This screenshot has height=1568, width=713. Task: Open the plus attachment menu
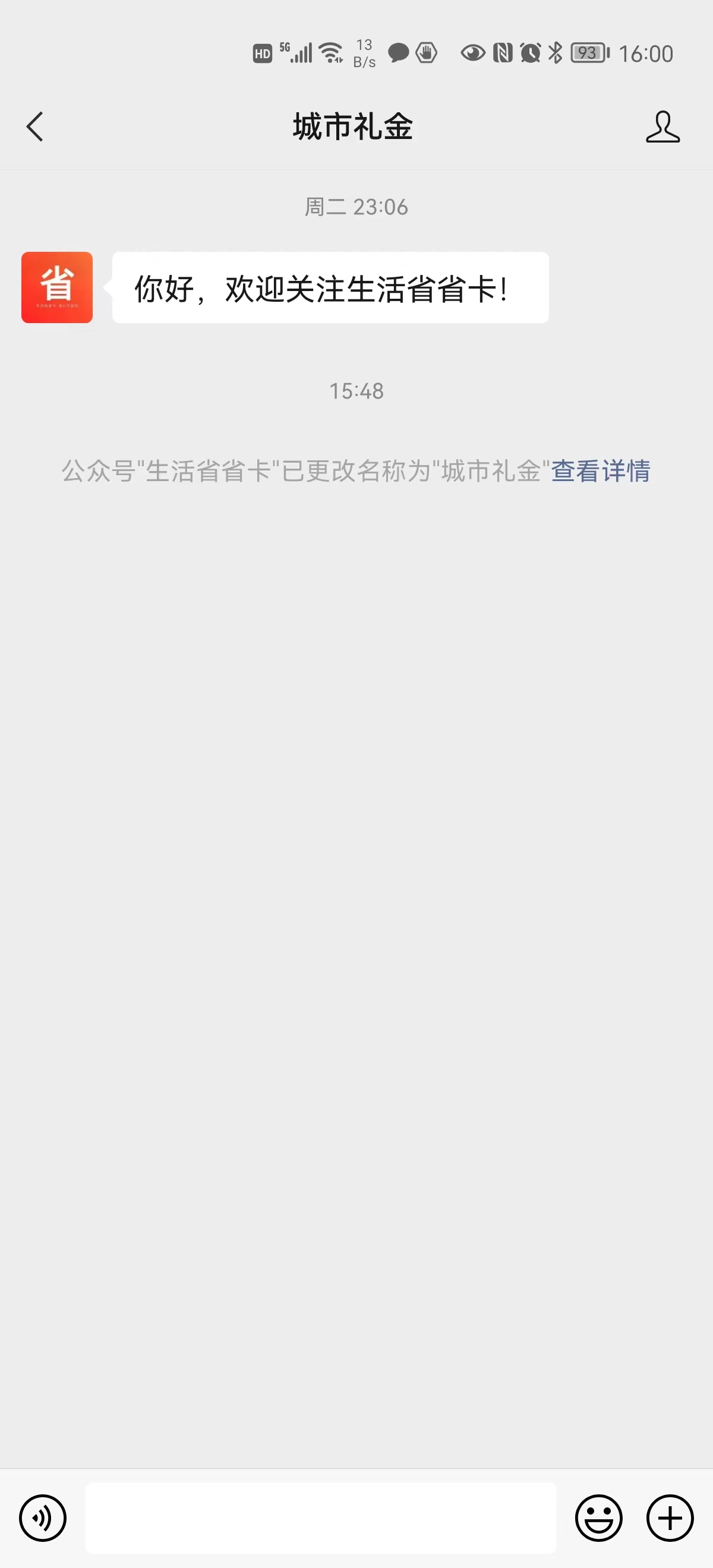pos(670,1518)
